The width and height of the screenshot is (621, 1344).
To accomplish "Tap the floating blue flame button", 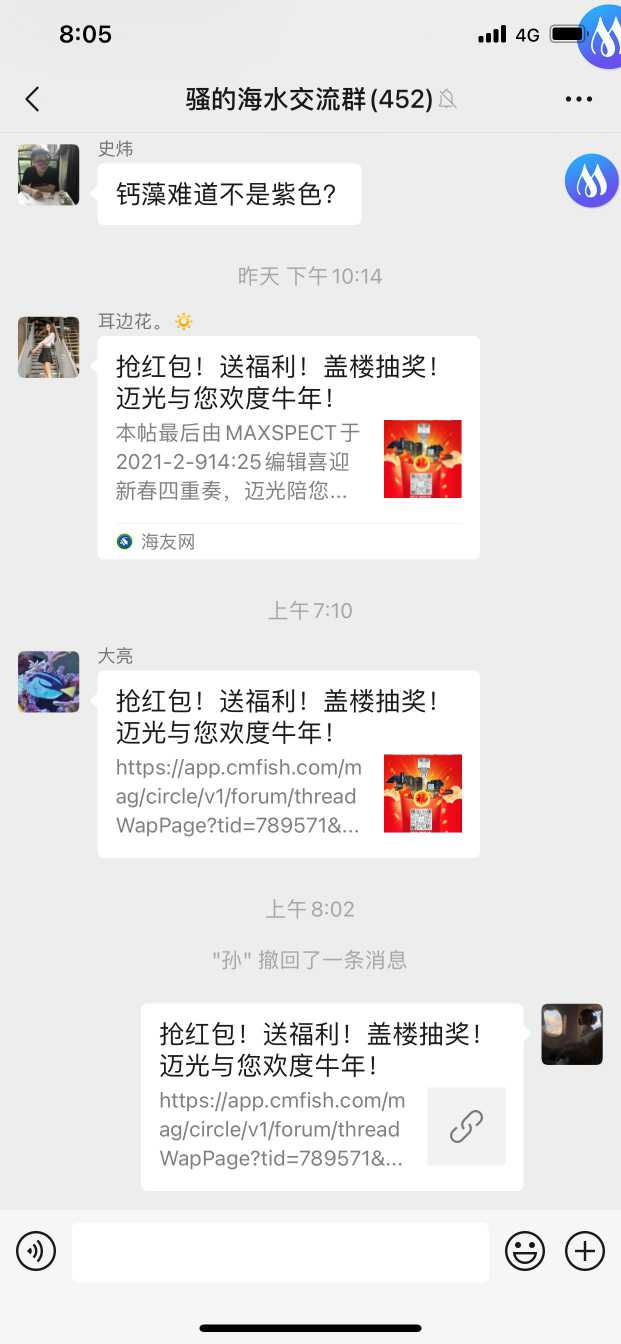I will coord(591,181).
